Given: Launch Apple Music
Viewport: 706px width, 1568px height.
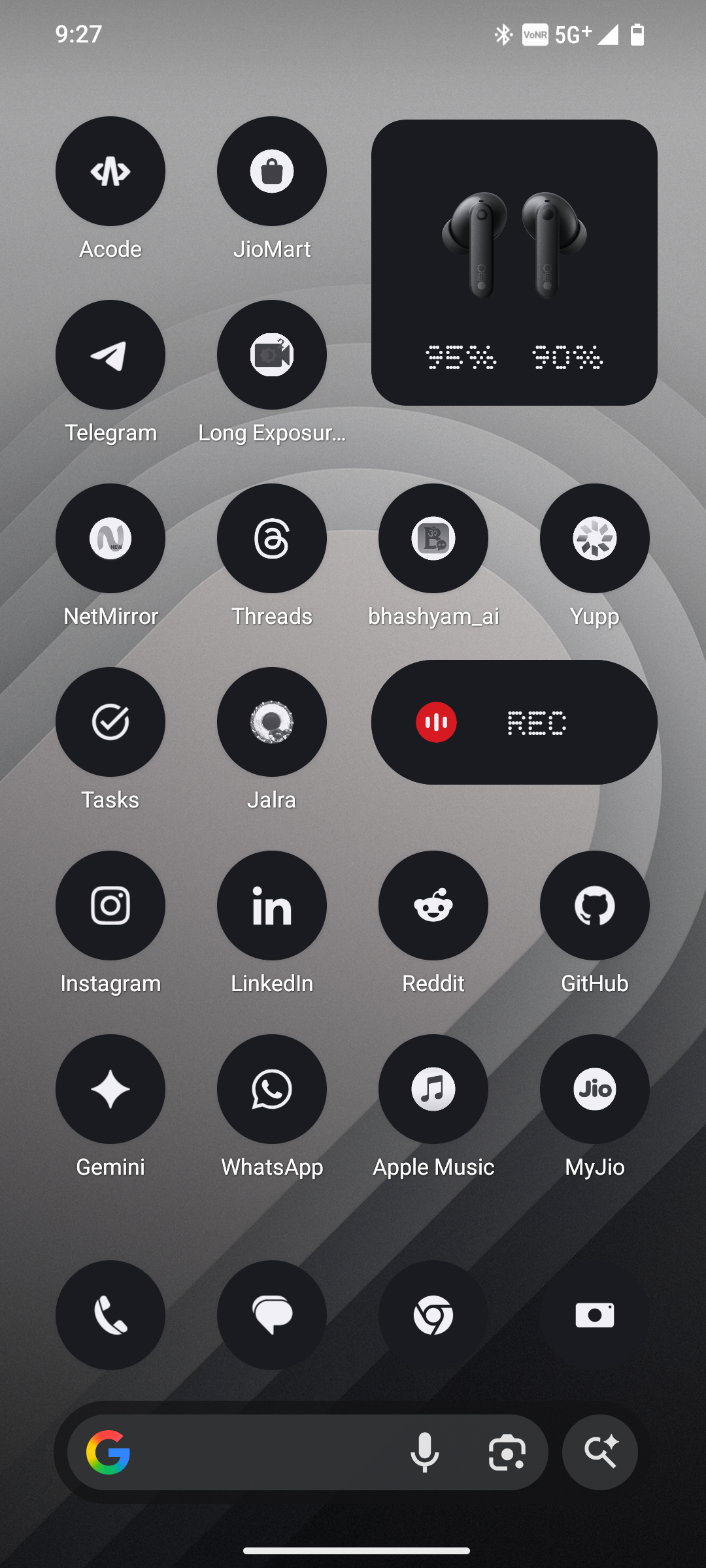Looking at the screenshot, I should coord(433,1089).
